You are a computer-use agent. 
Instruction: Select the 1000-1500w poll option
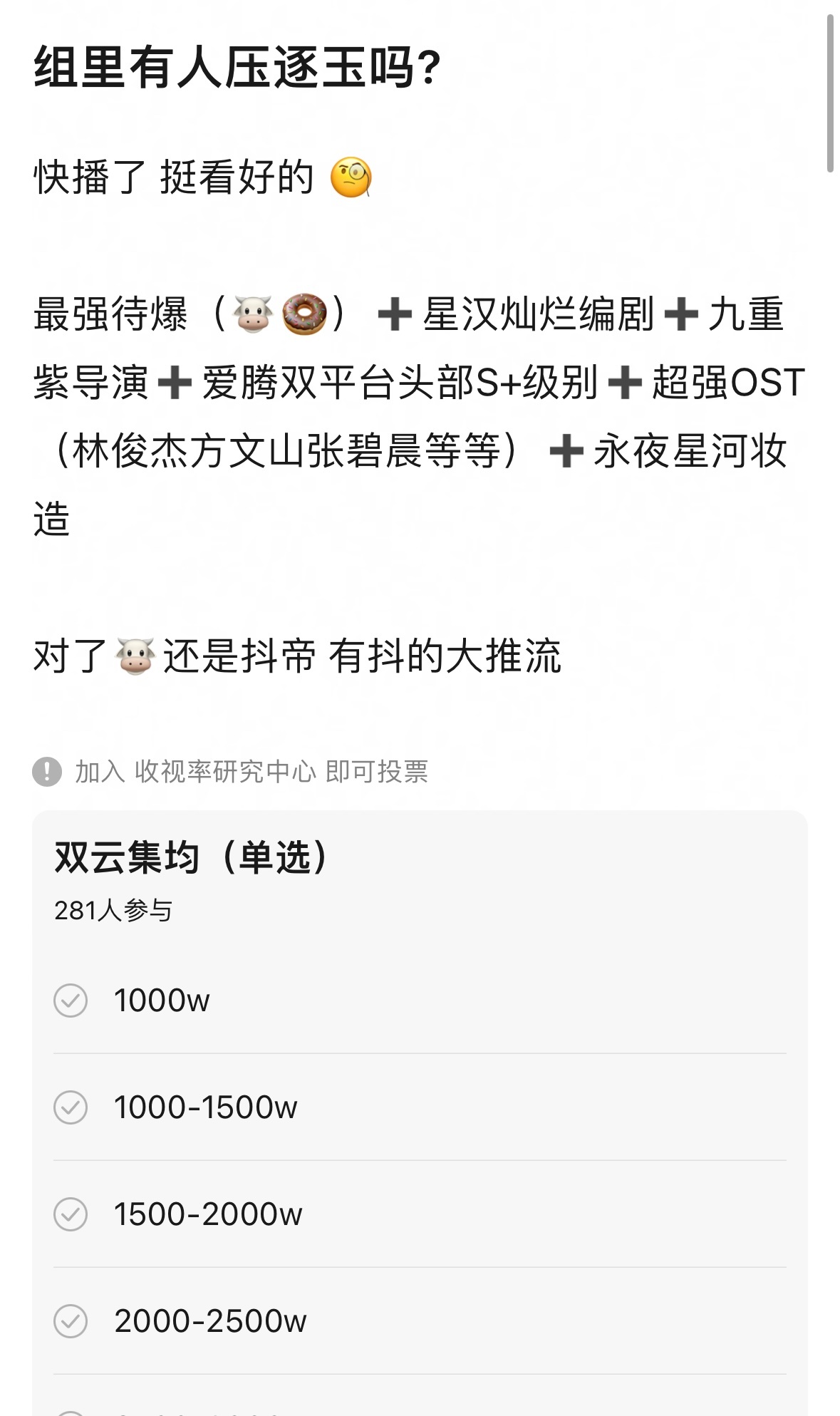click(x=207, y=1107)
